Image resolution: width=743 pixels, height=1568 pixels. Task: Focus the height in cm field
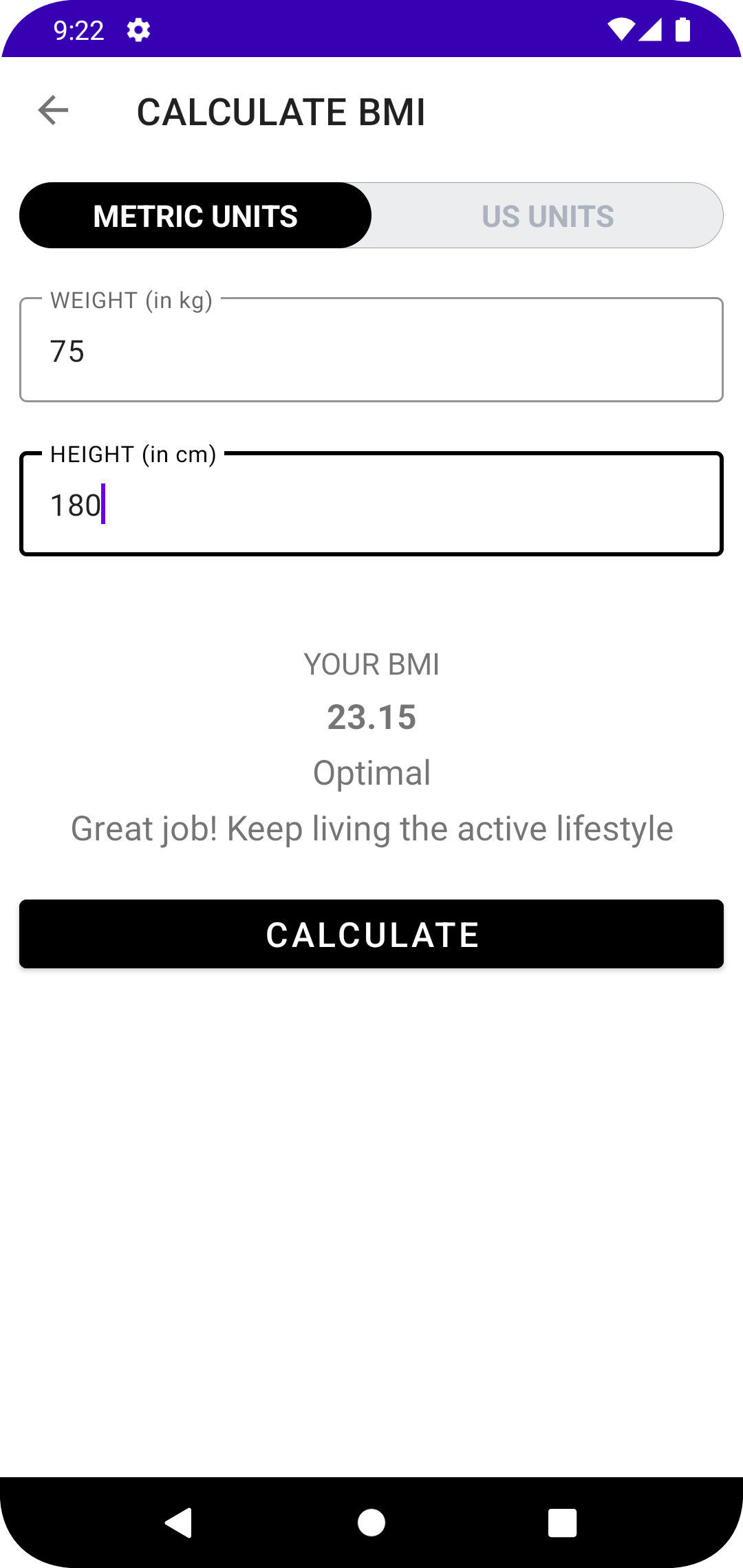(x=371, y=505)
